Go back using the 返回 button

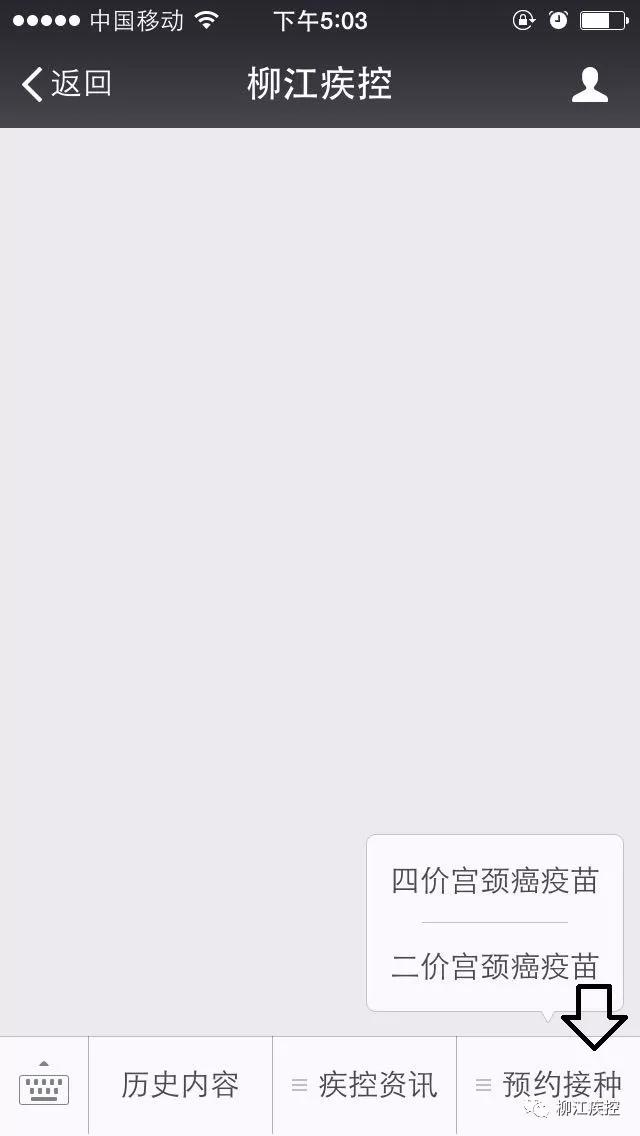(66, 85)
